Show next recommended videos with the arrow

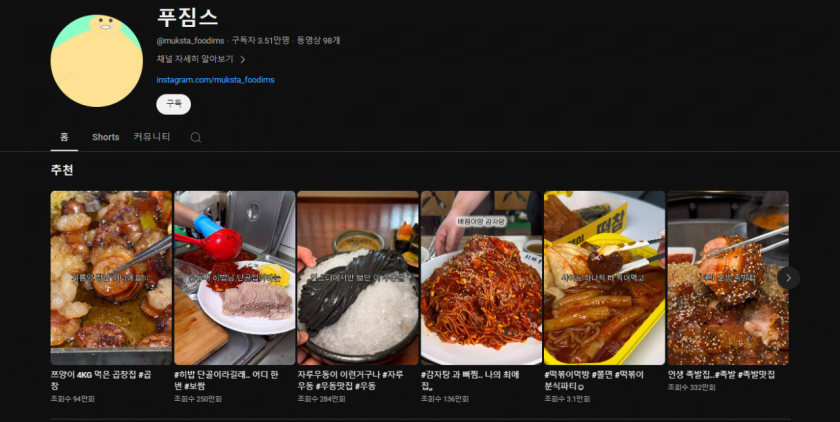tap(788, 278)
